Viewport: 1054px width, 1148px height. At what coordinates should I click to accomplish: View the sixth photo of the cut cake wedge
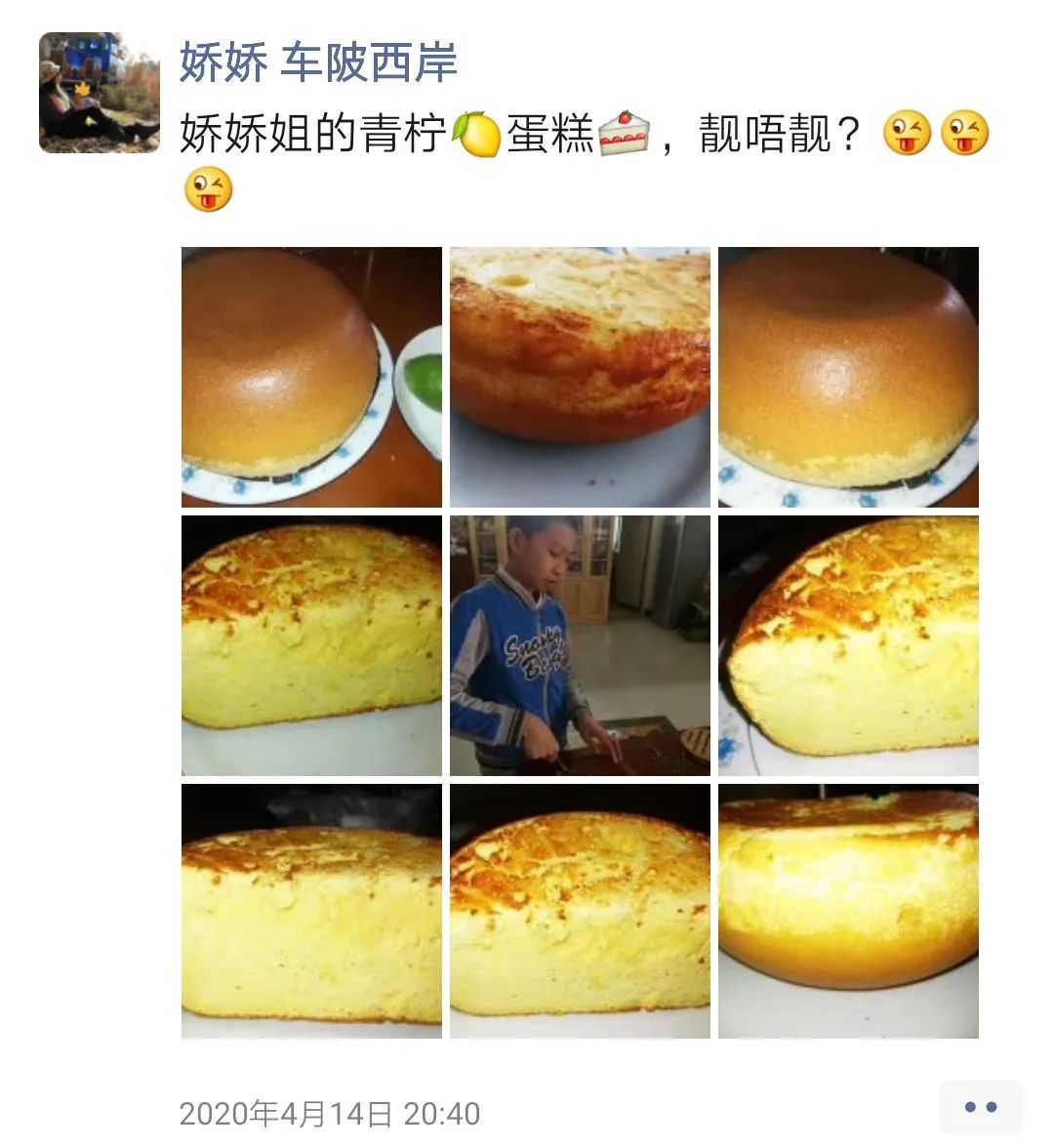pos(848,645)
